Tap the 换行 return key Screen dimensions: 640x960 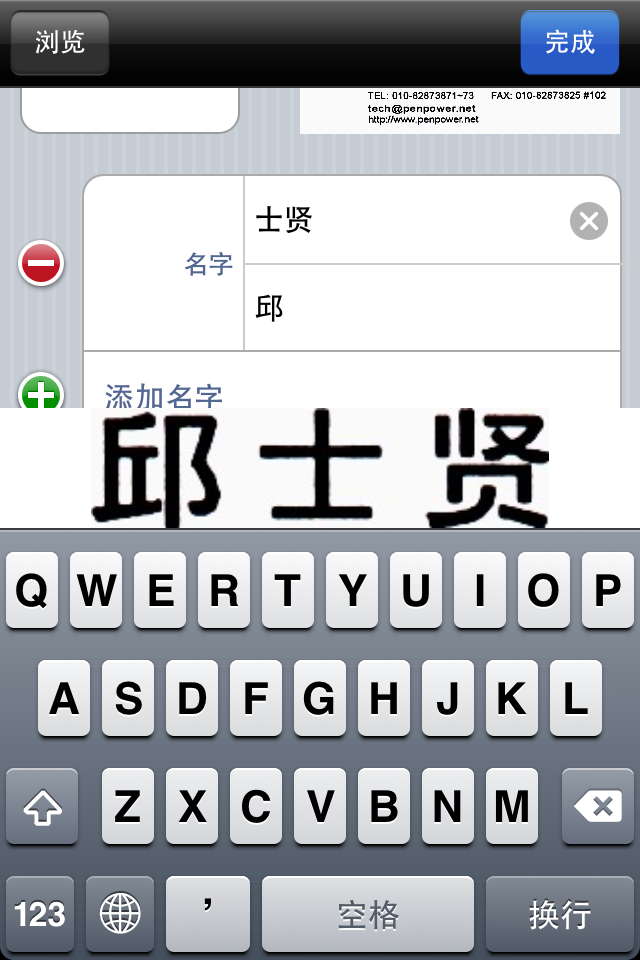[x=560, y=914]
